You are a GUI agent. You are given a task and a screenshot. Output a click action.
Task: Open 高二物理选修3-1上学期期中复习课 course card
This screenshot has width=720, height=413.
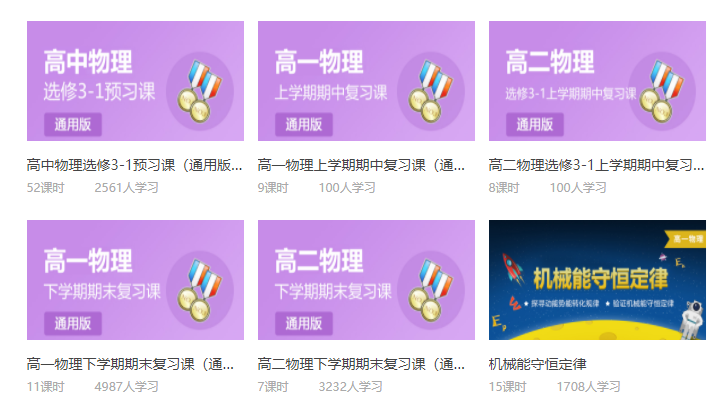[597, 82]
